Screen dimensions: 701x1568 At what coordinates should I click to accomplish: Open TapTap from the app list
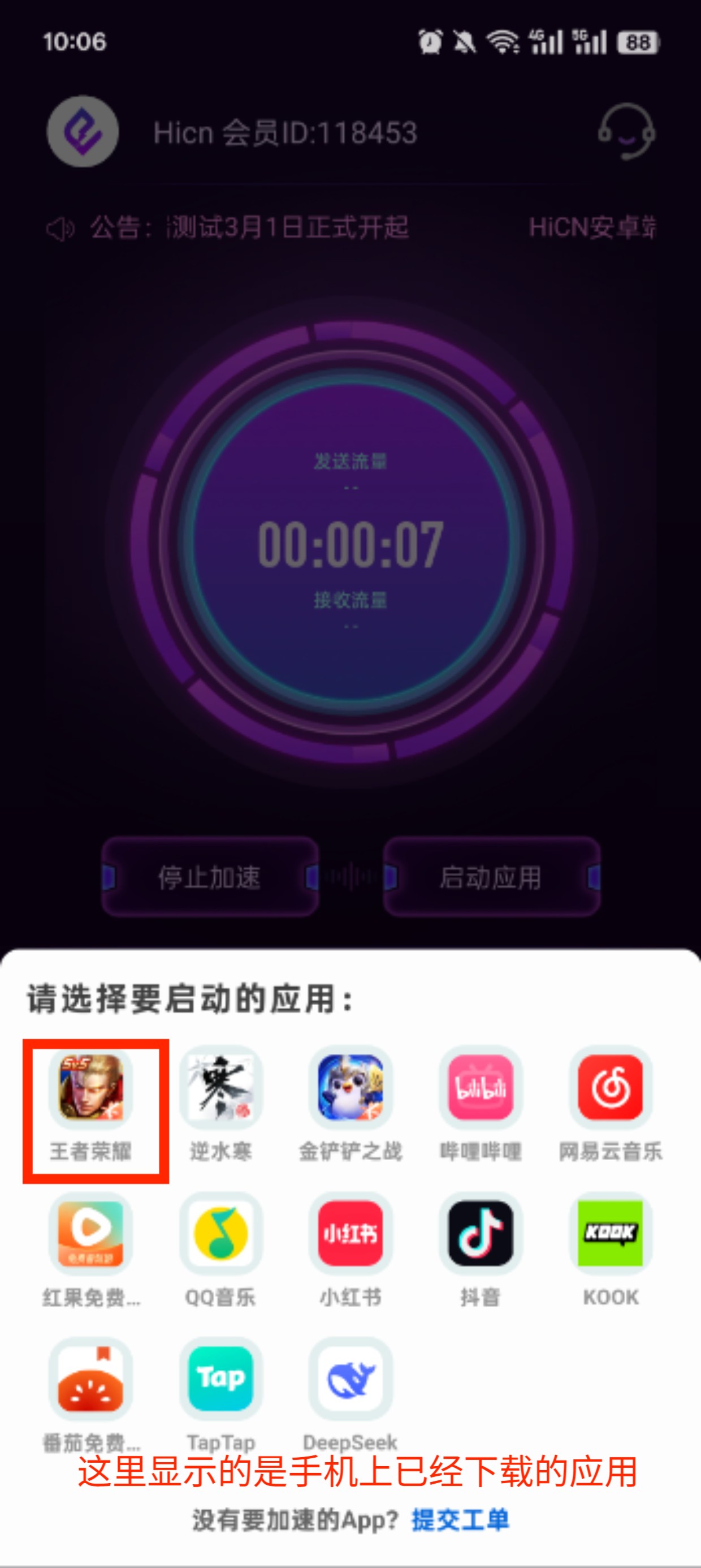(x=220, y=1379)
